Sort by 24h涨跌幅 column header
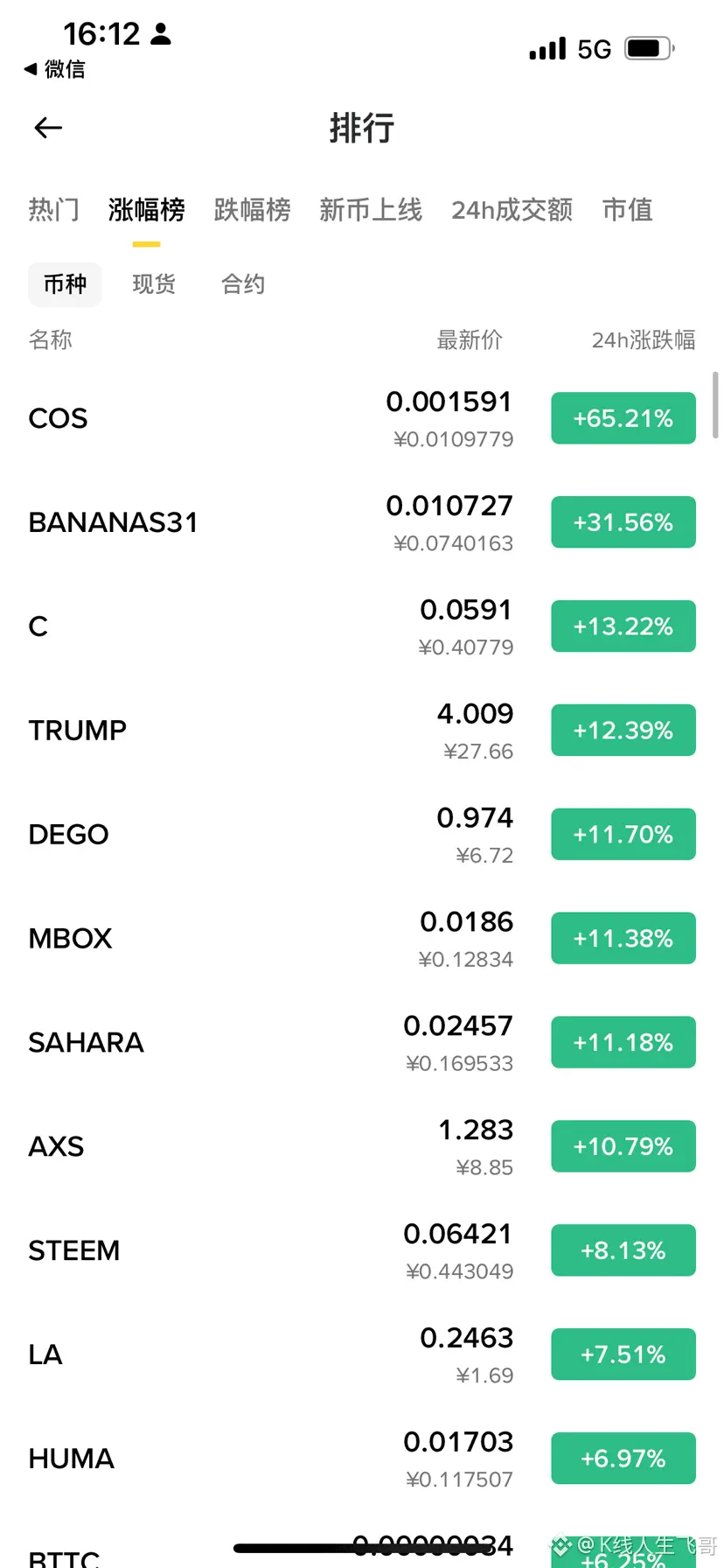This screenshot has width=724, height=1568. [643, 339]
